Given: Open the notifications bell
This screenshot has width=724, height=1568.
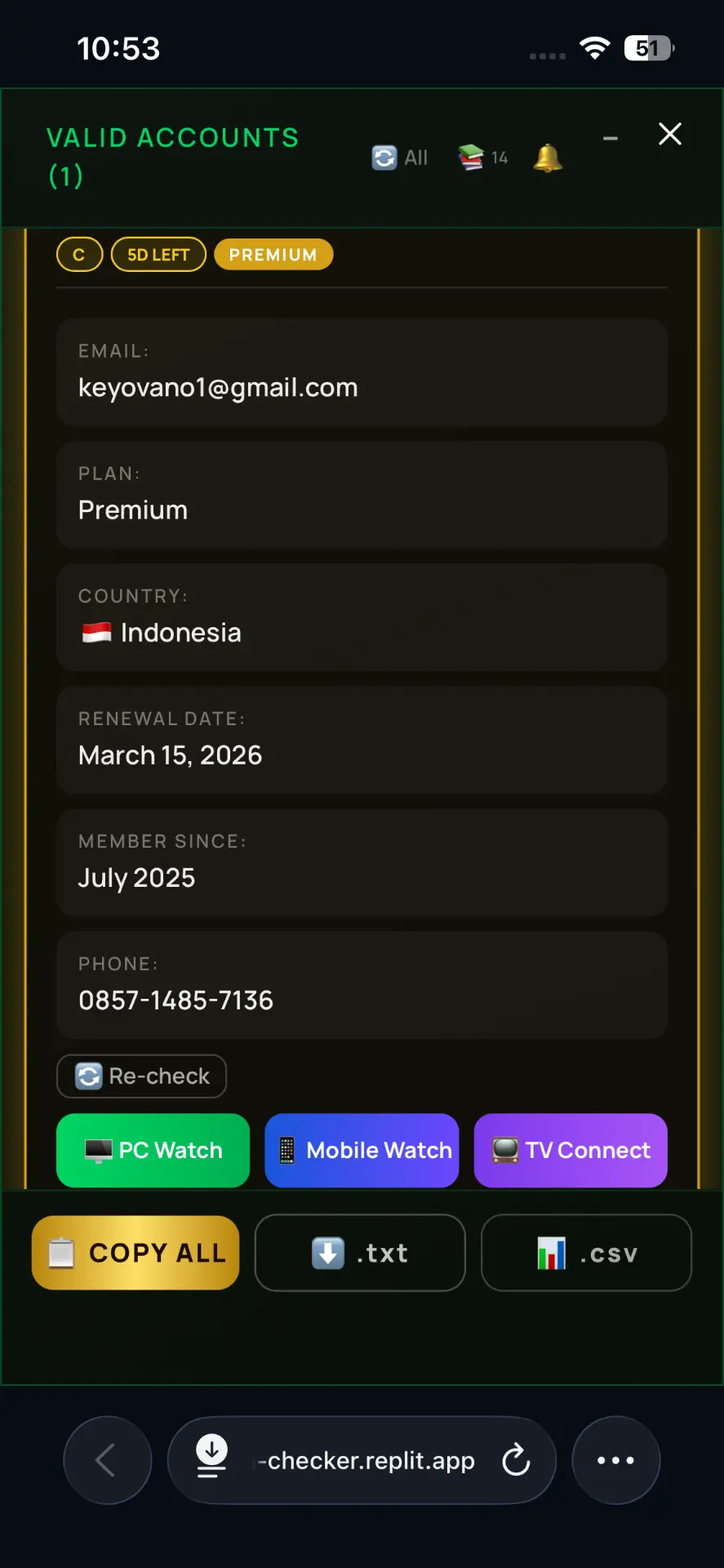Looking at the screenshot, I should pyautogui.click(x=548, y=158).
